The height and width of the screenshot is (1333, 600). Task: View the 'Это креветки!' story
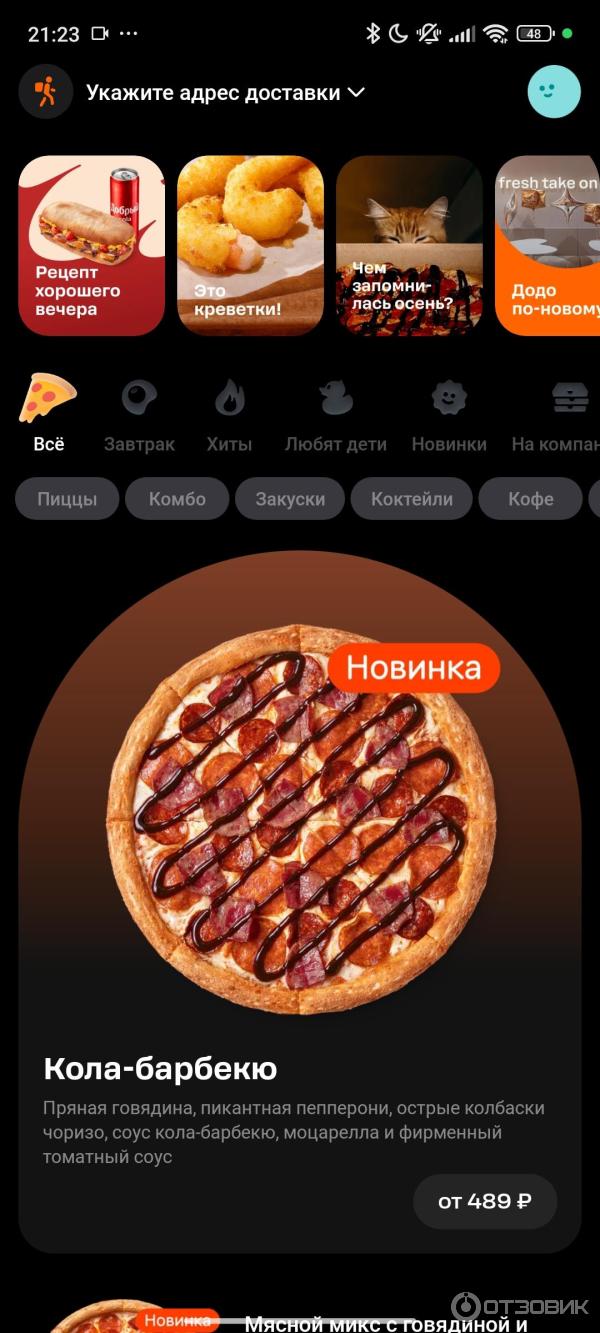250,245
